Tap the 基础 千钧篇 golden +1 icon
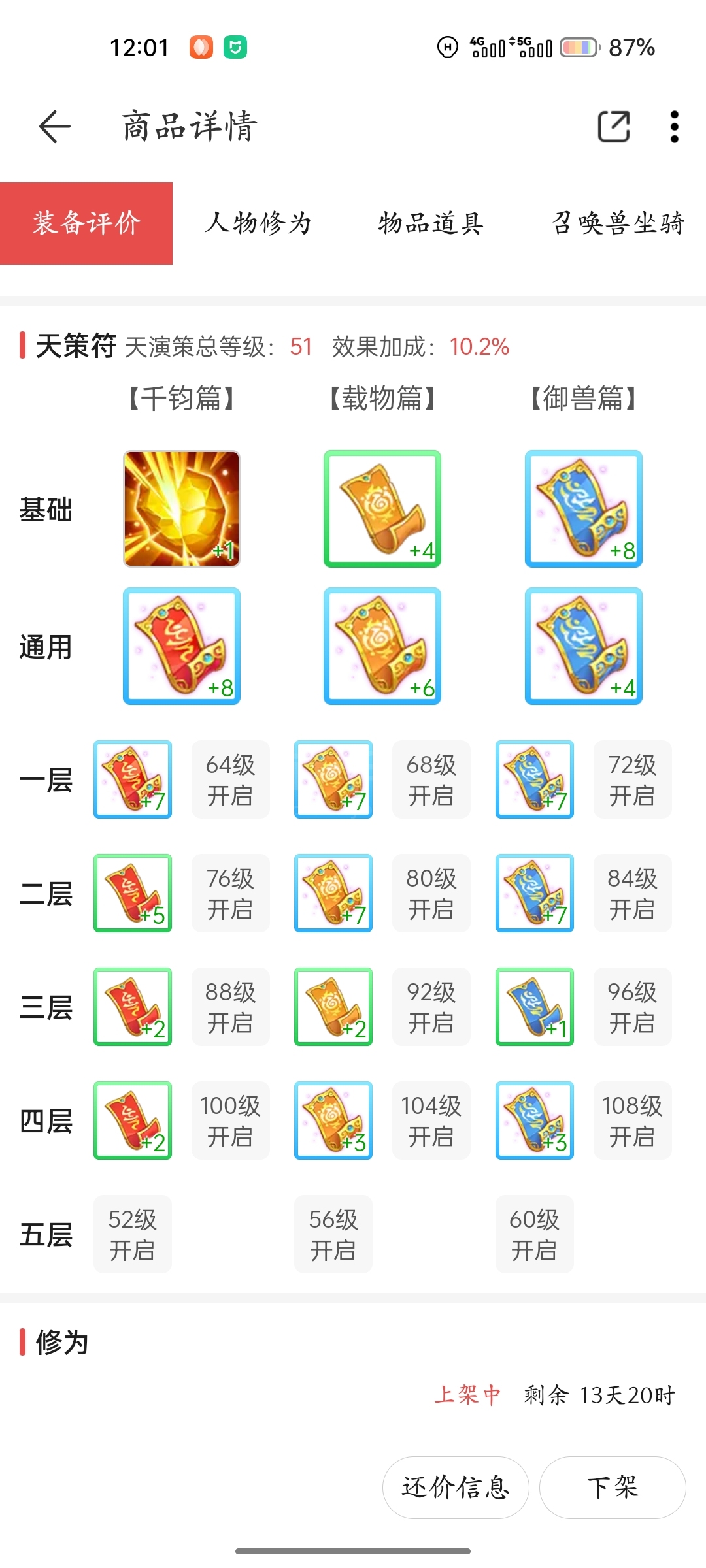The height and width of the screenshot is (1568, 706). click(182, 509)
